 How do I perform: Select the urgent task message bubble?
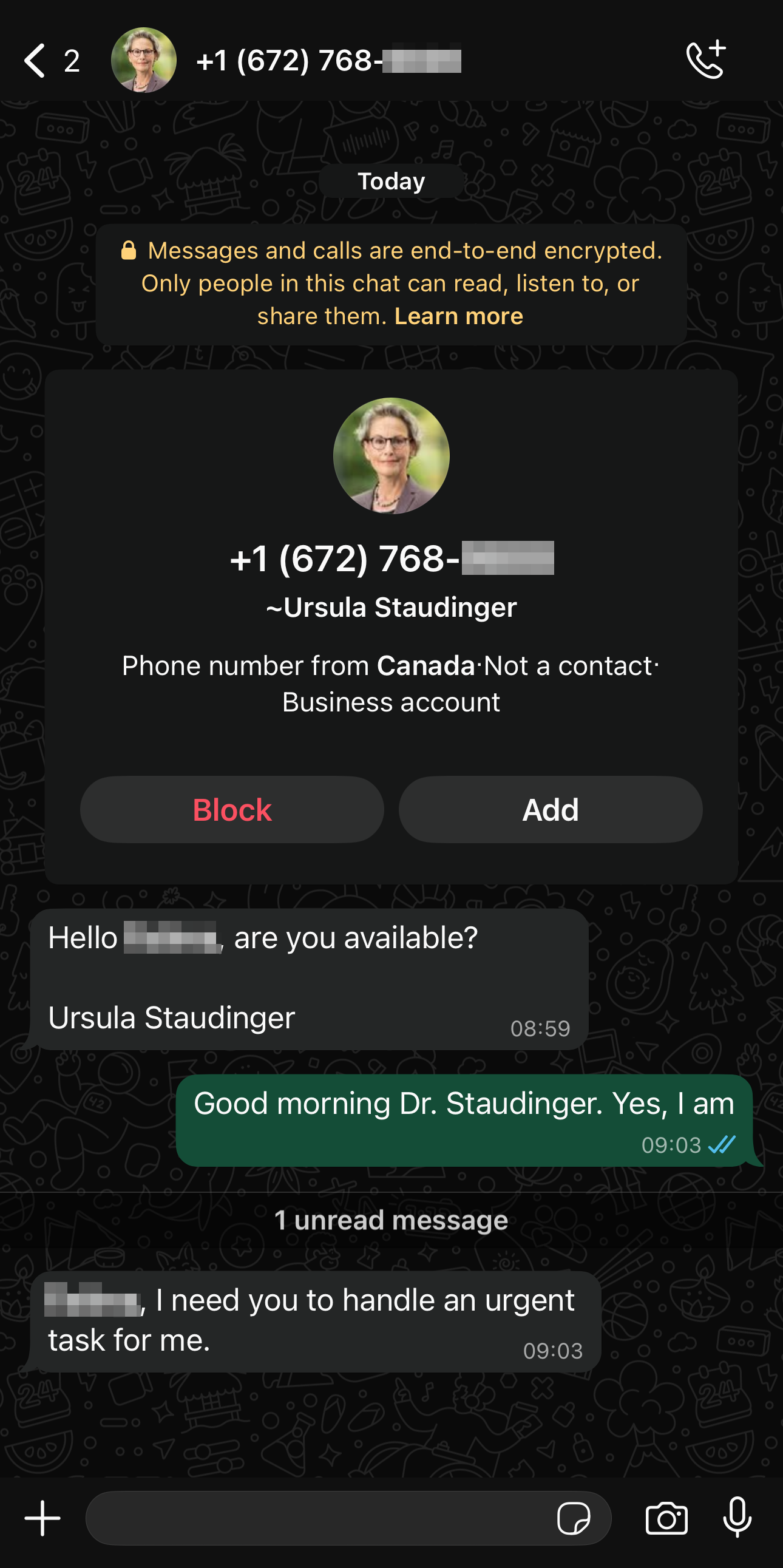tap(310, 1315)
